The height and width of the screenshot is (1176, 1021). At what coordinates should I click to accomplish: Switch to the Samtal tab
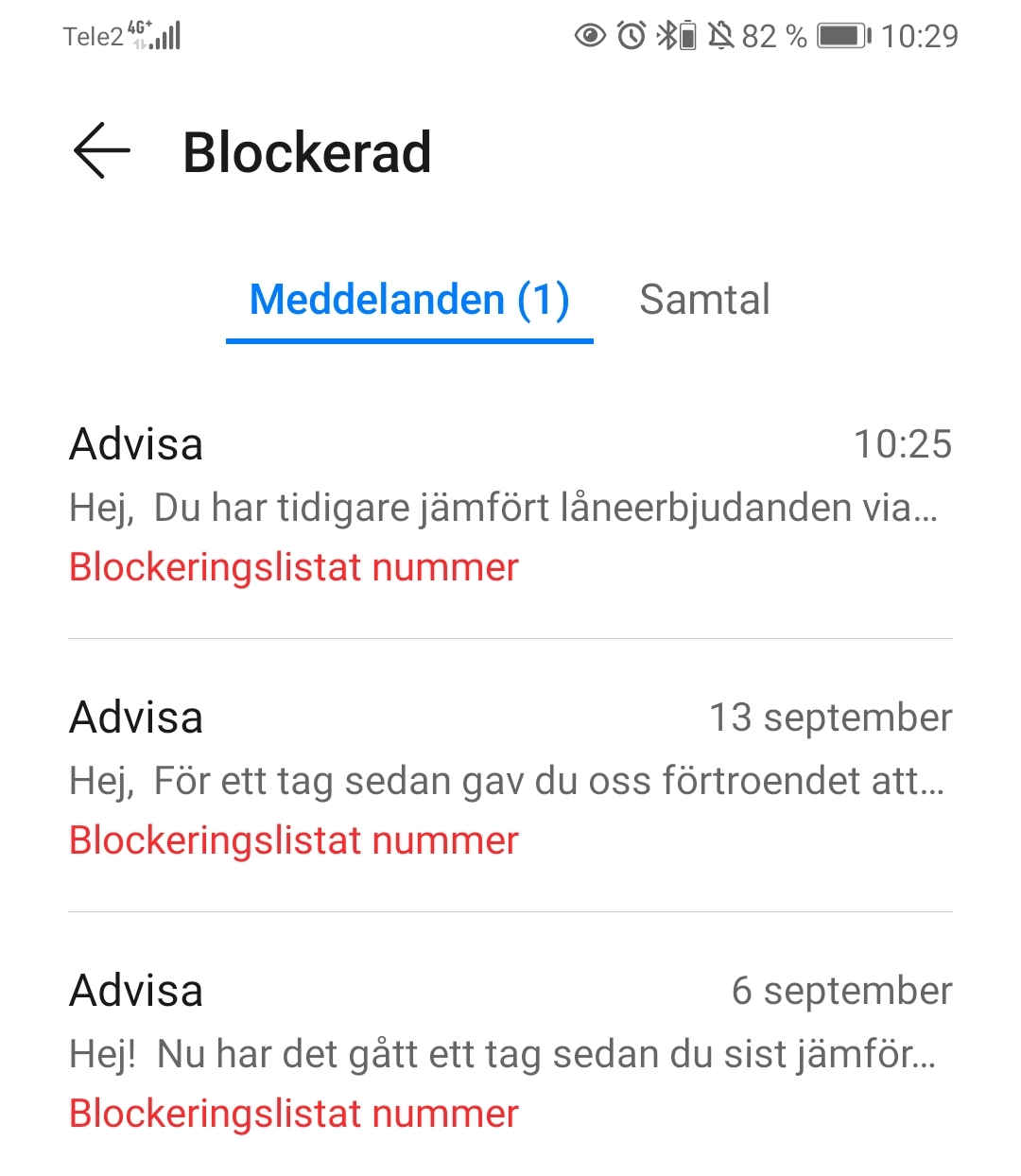(704, 301)
